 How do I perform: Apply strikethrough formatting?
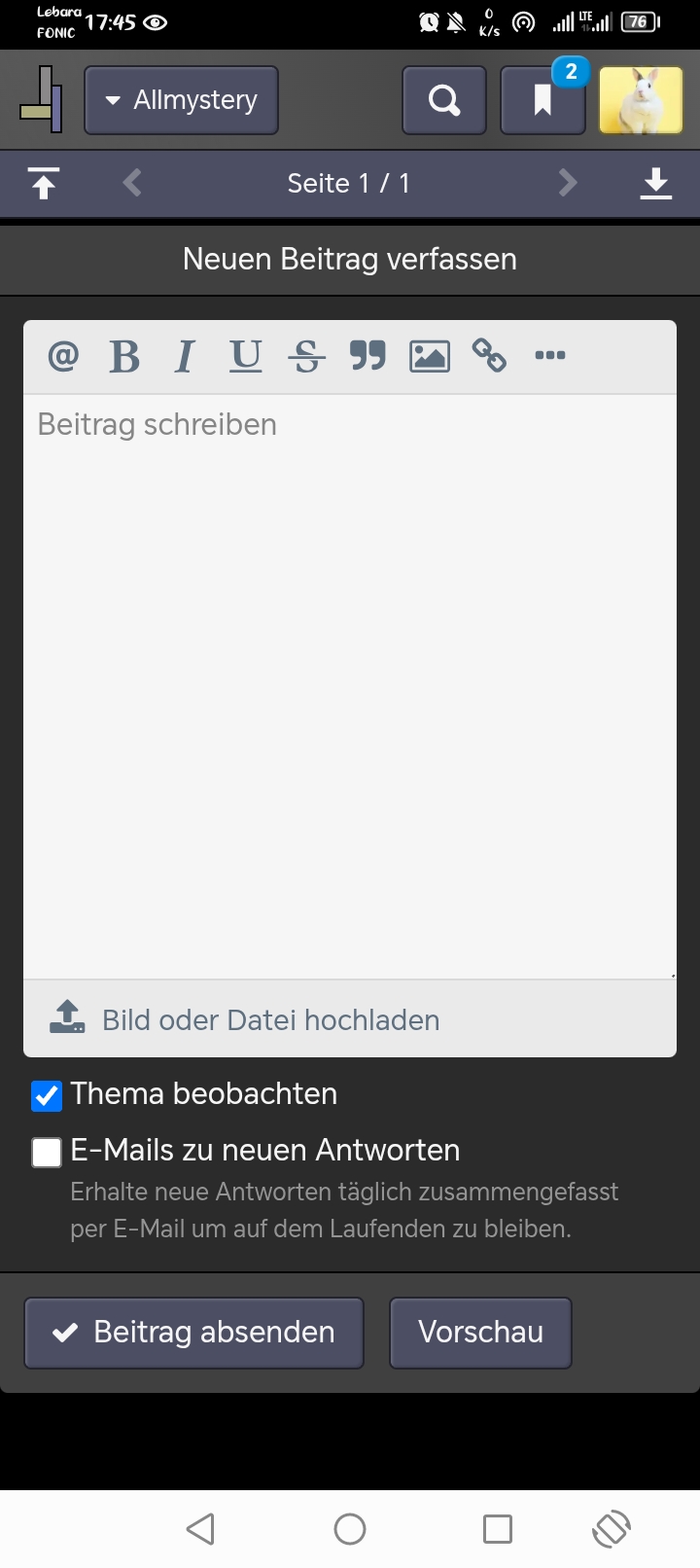click(x=306, y=356)
